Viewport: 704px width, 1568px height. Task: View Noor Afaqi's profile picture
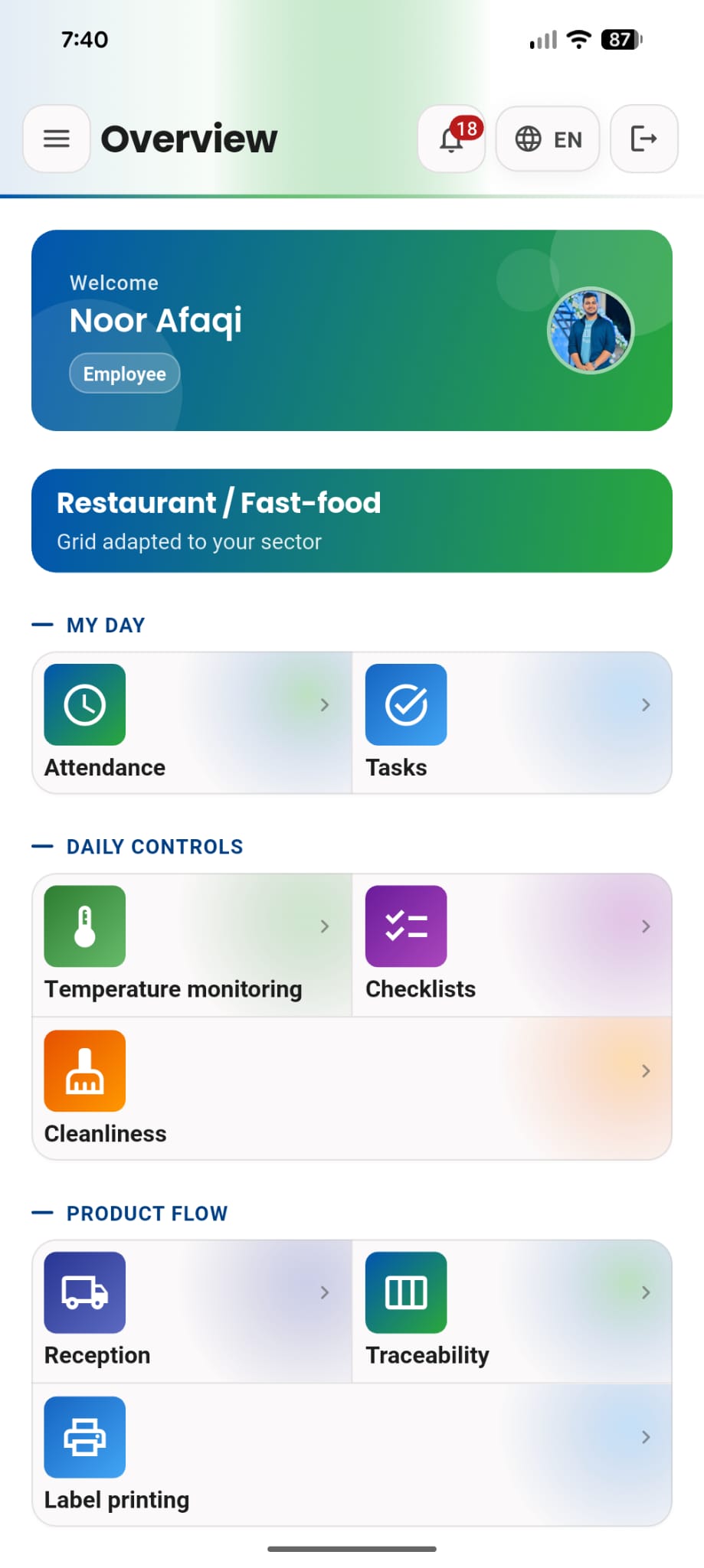coord(591,331)
